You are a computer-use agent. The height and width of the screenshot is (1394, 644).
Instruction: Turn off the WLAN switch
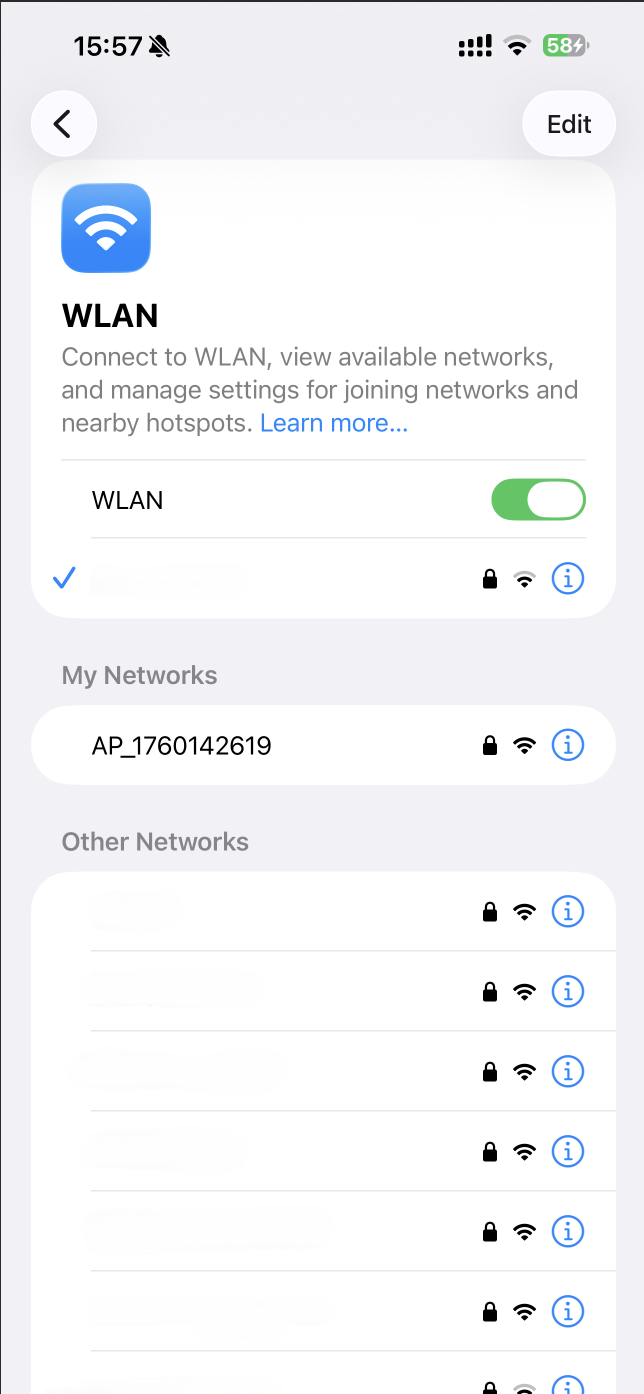(x=538, y=500)
